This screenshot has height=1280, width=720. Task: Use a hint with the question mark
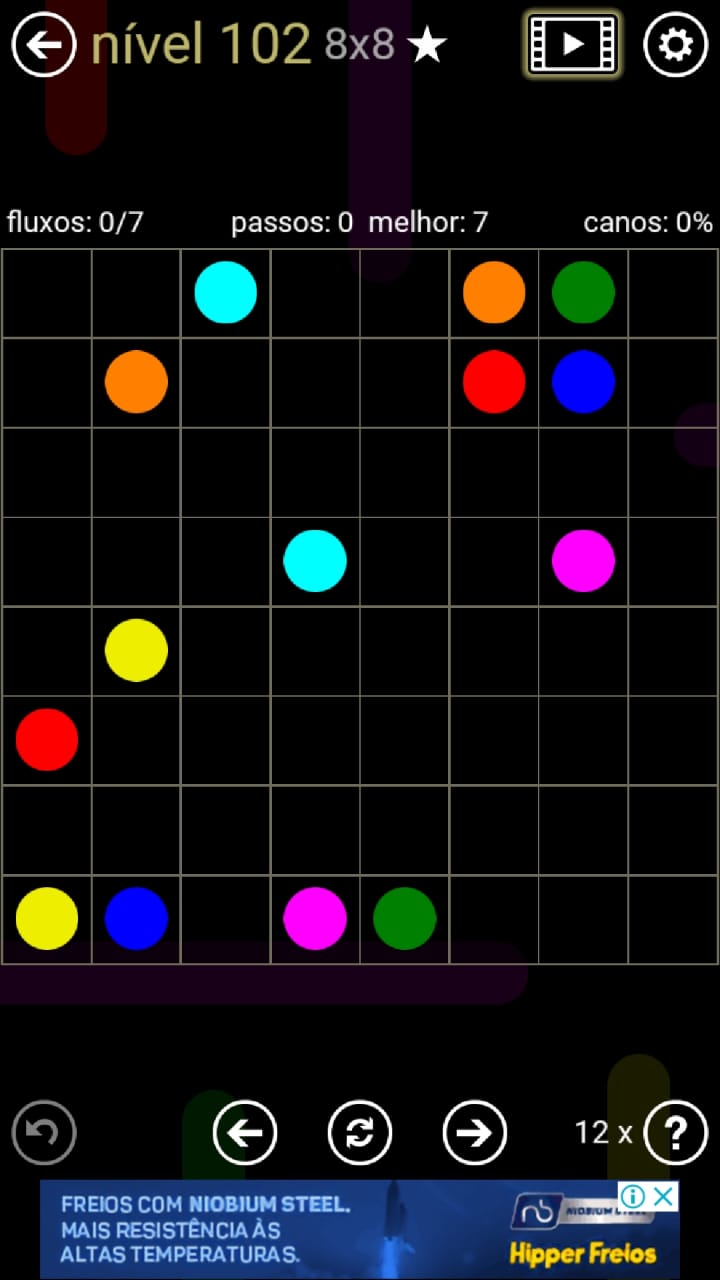tap(676, 1132)
